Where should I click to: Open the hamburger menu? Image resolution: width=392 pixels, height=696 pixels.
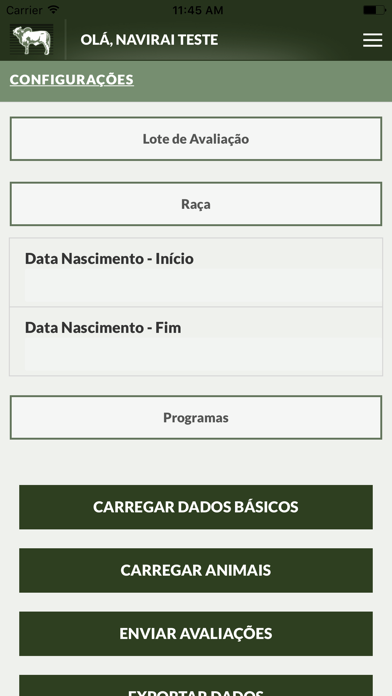pyautogui.click(x=372, y=40)
